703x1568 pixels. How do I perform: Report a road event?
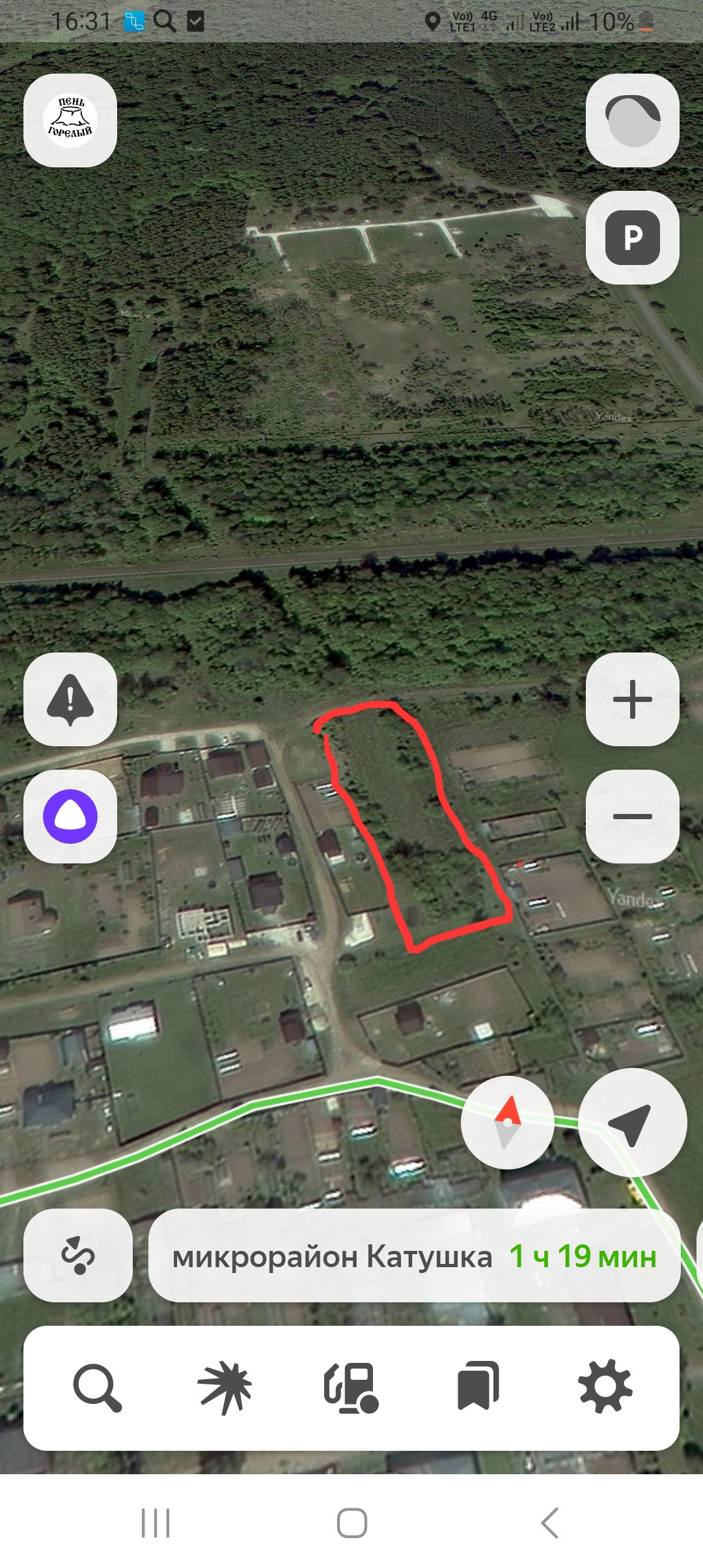pyautogui.click(x=70, y=699)
